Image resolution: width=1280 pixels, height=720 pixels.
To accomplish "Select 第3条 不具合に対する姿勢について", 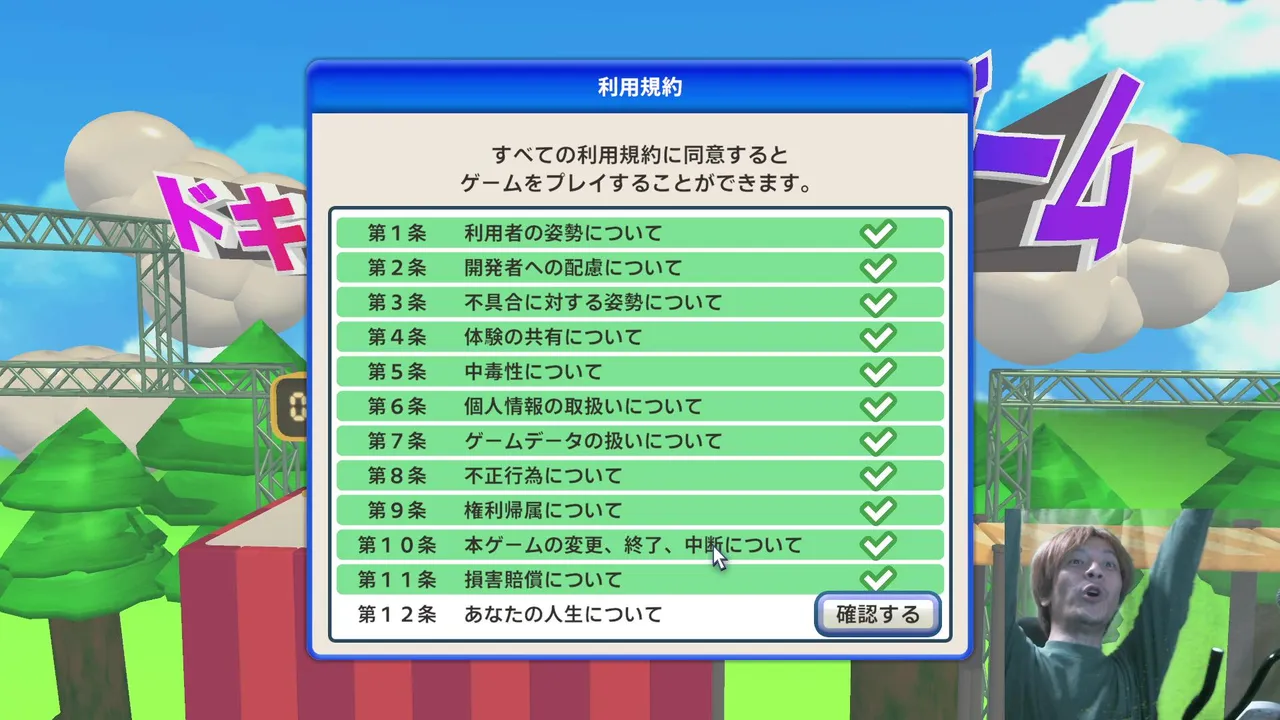I will pos(640,302).
